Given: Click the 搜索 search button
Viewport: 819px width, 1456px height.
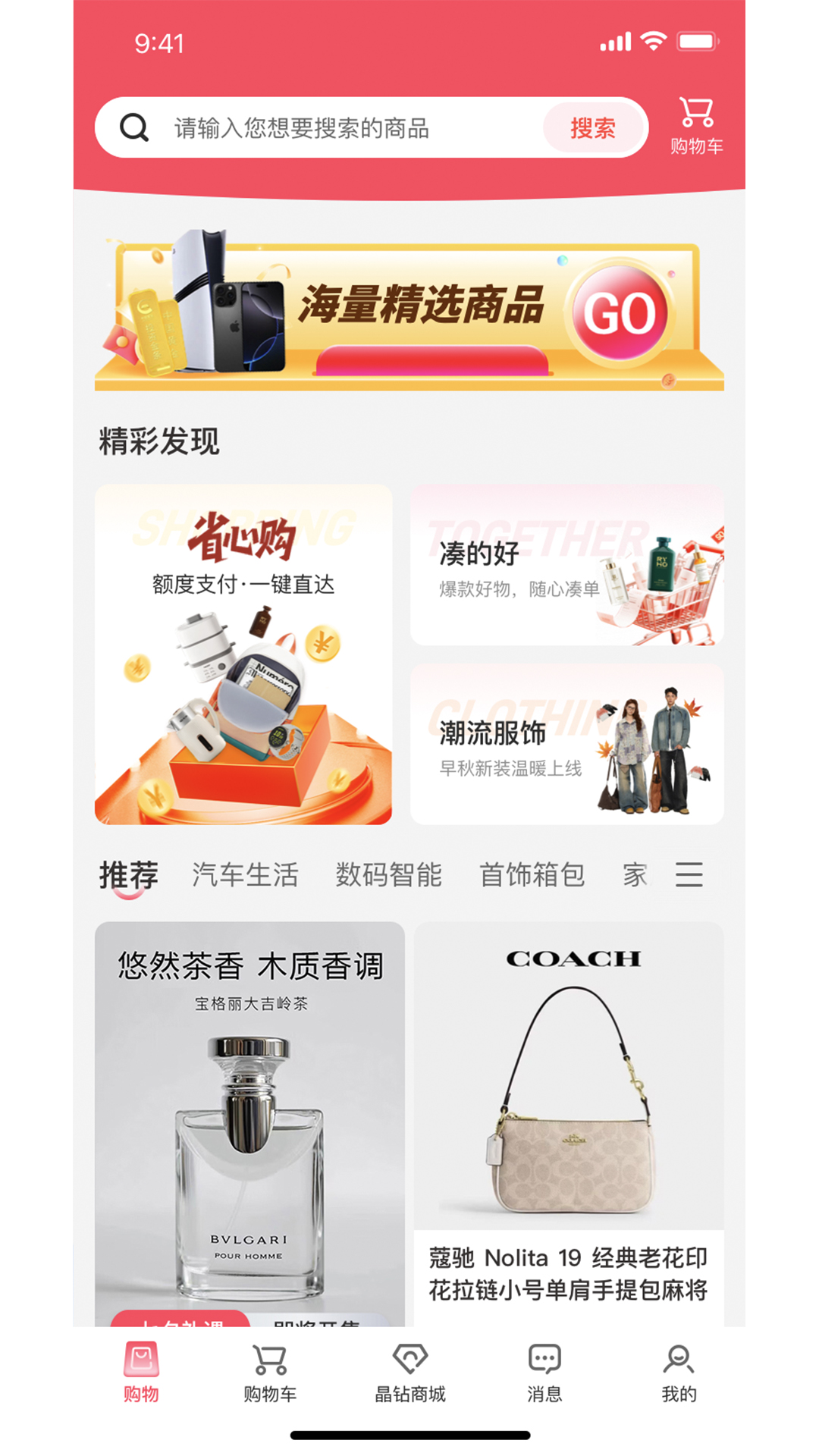Looking at the screenshot, I should tap(595, 127).
